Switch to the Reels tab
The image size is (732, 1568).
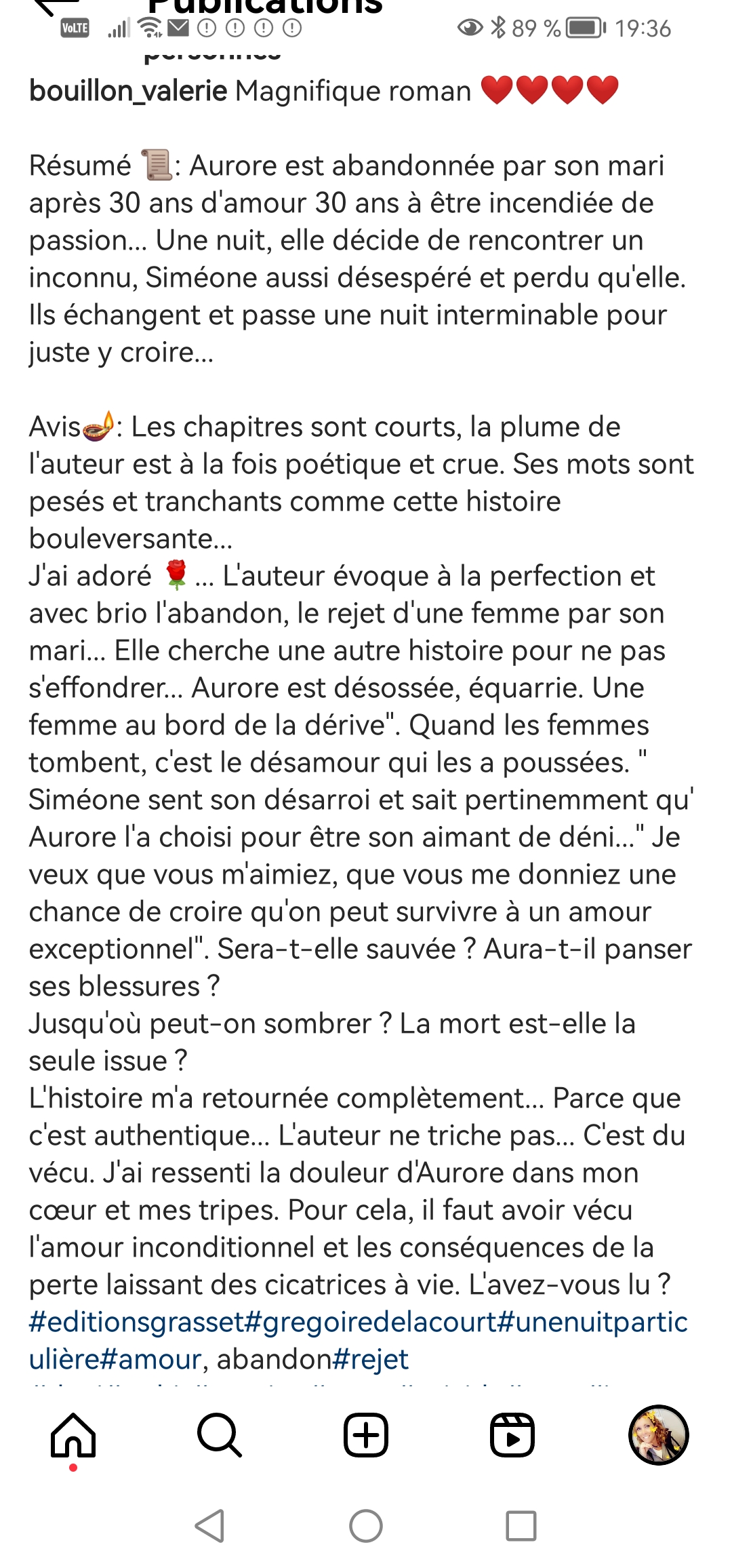point(512,1436)
